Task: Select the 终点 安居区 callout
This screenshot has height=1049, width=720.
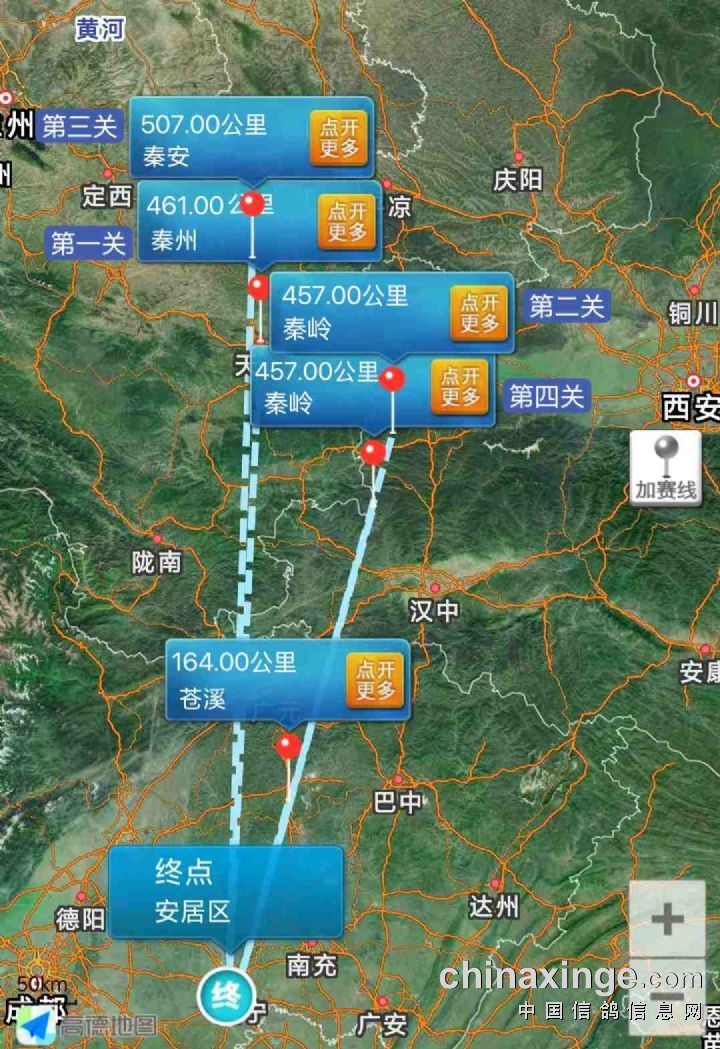Action: coord(226,891)
